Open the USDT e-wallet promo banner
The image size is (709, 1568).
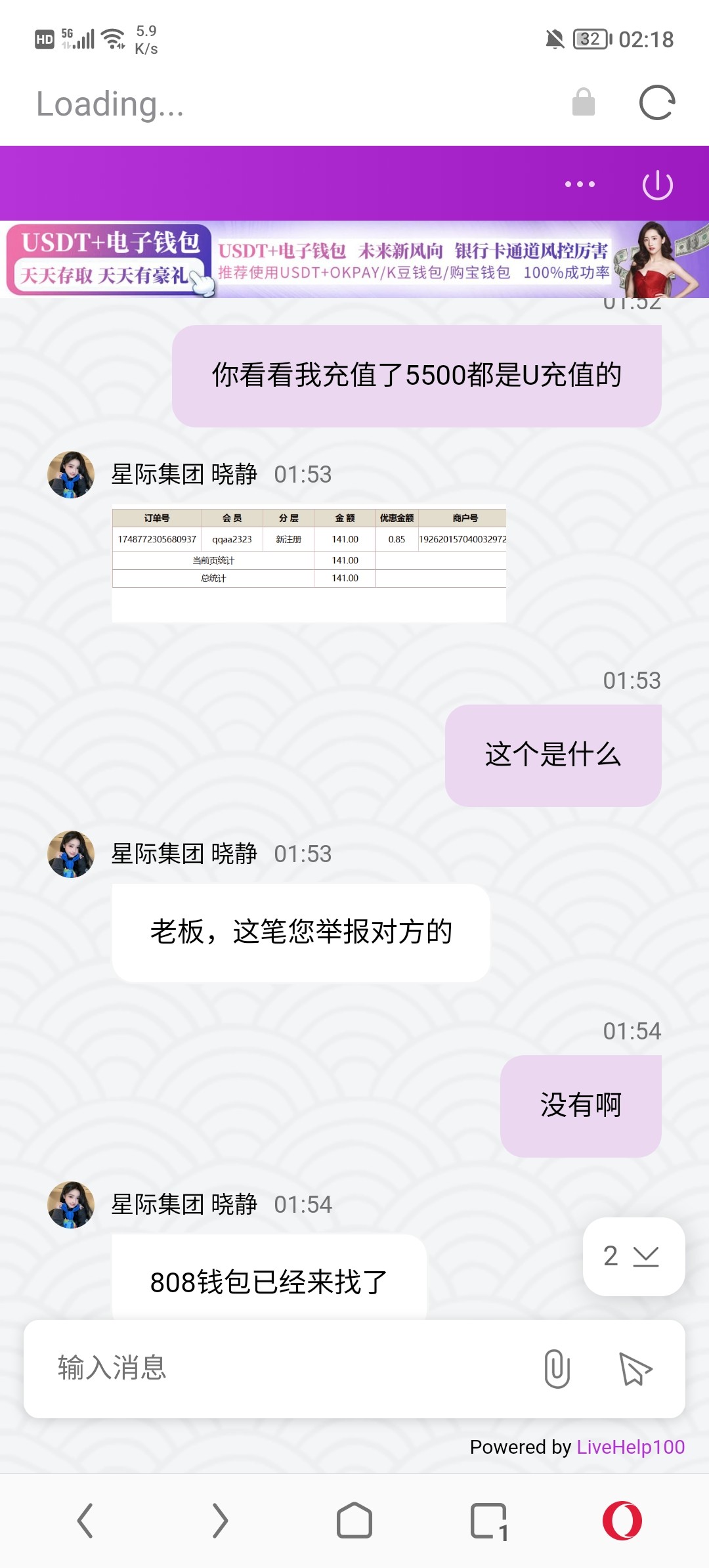[x=354, y=259]
